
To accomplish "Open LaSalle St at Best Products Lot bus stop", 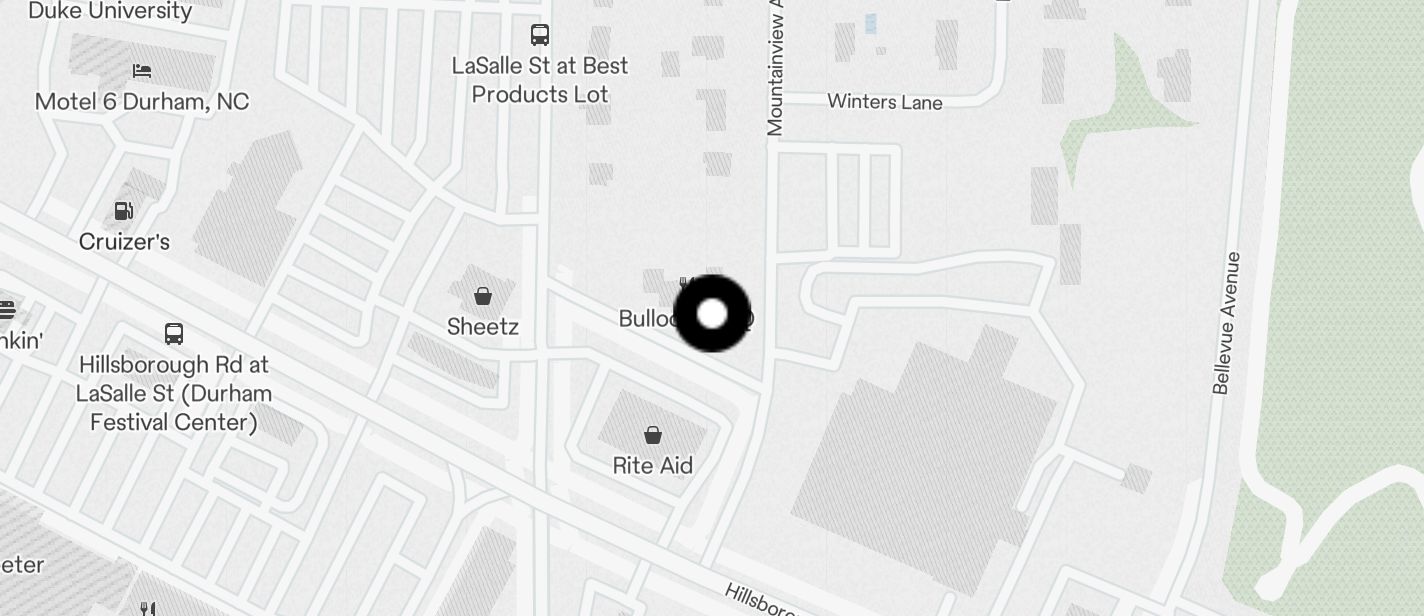I will tap(540, 35).
